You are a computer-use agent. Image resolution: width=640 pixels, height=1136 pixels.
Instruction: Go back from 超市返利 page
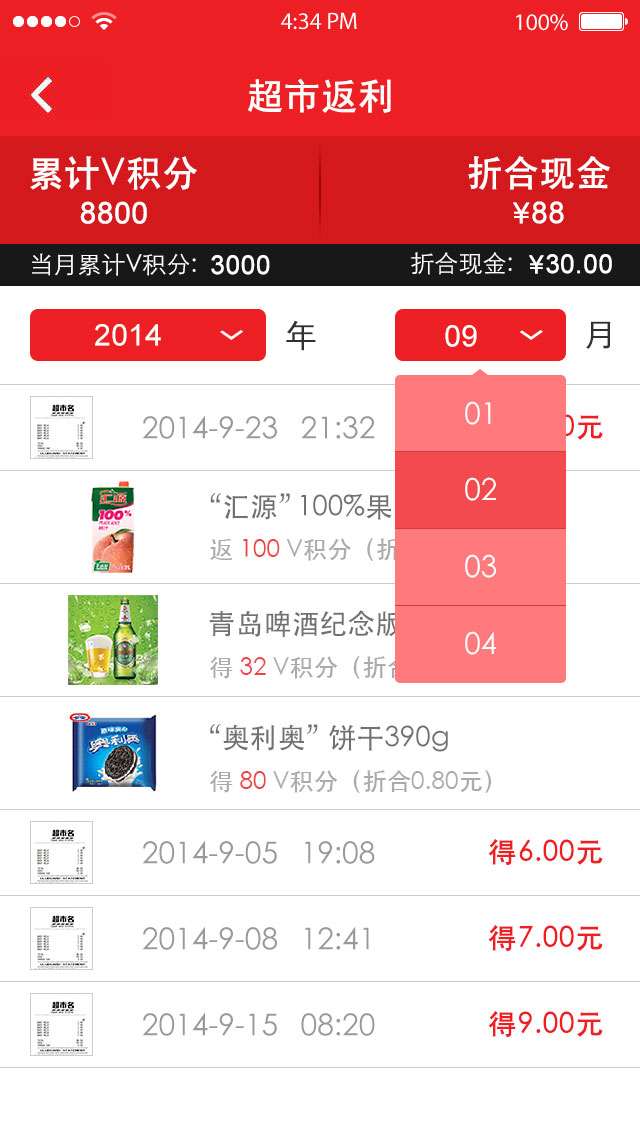[42, 96]
